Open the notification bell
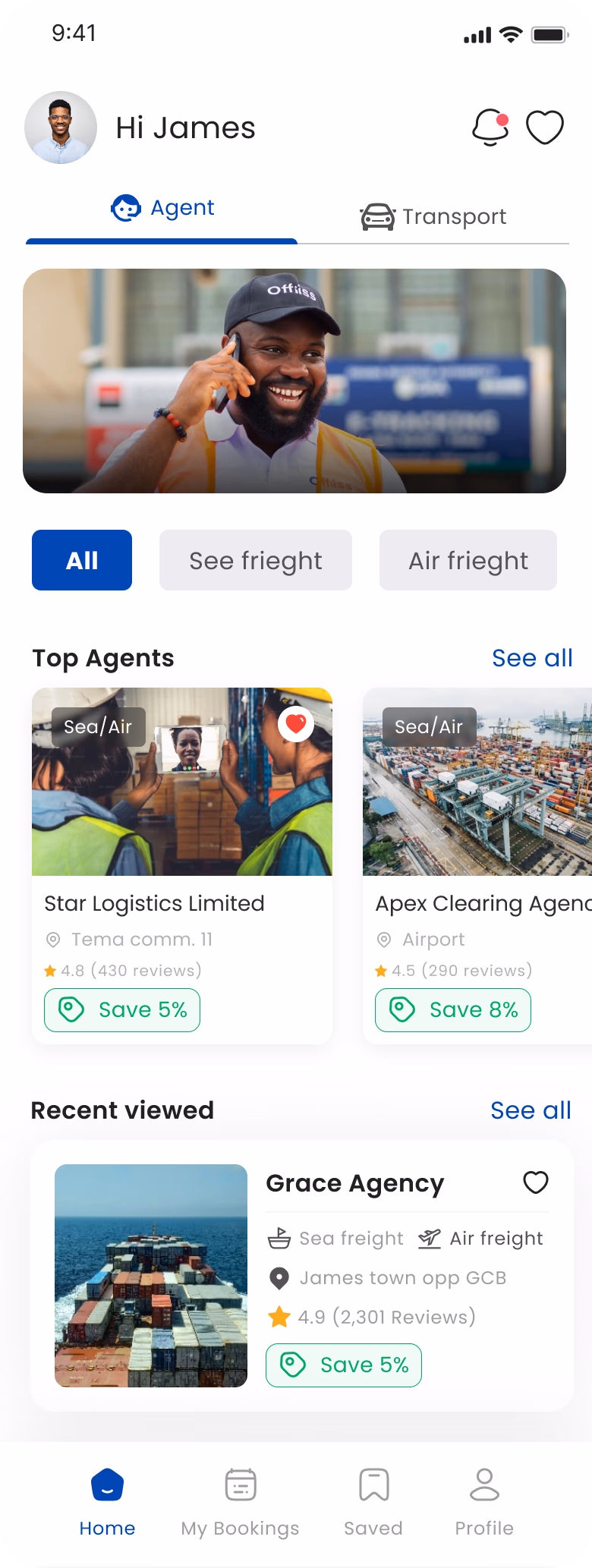Screen dimensions: 592x1568 tap(489, 127)
